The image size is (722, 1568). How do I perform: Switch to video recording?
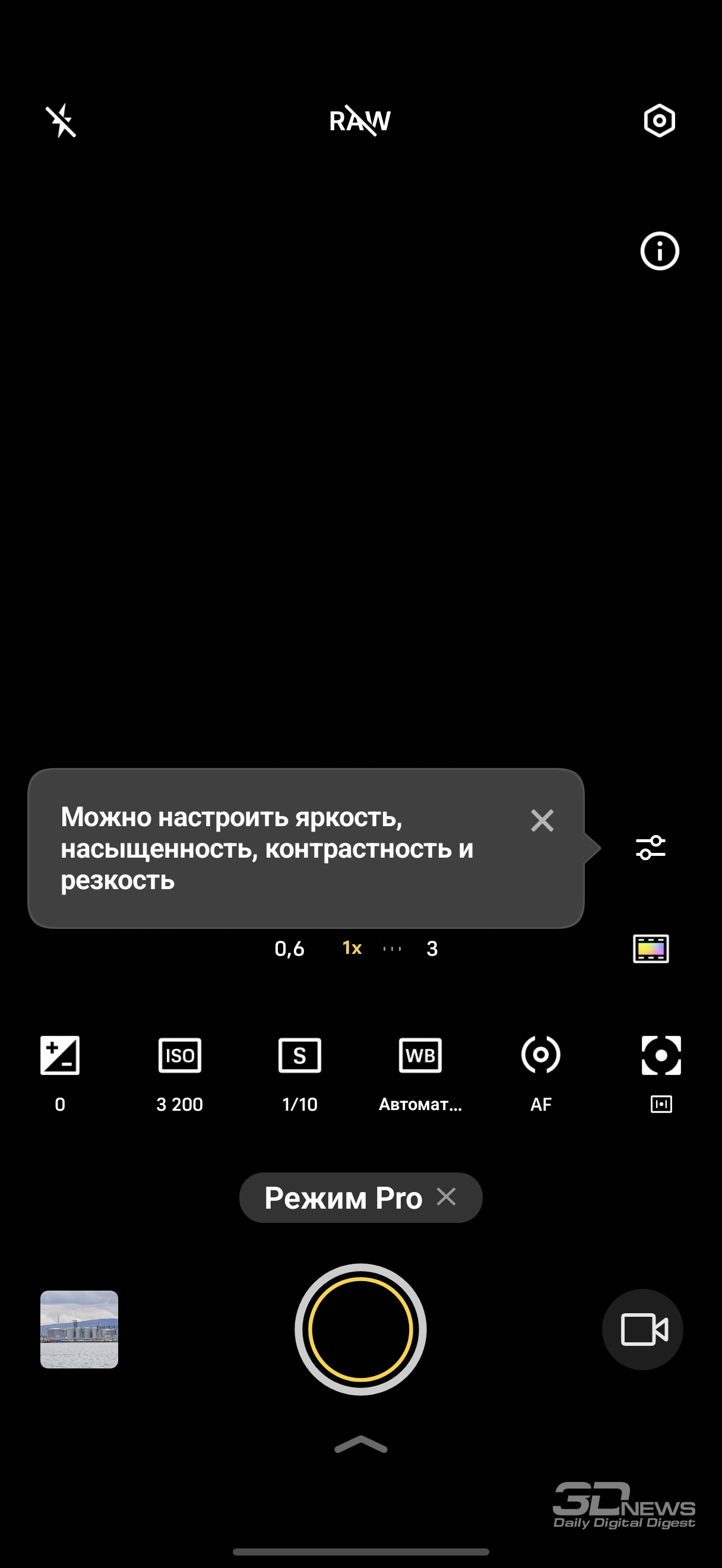(643, 1329)
